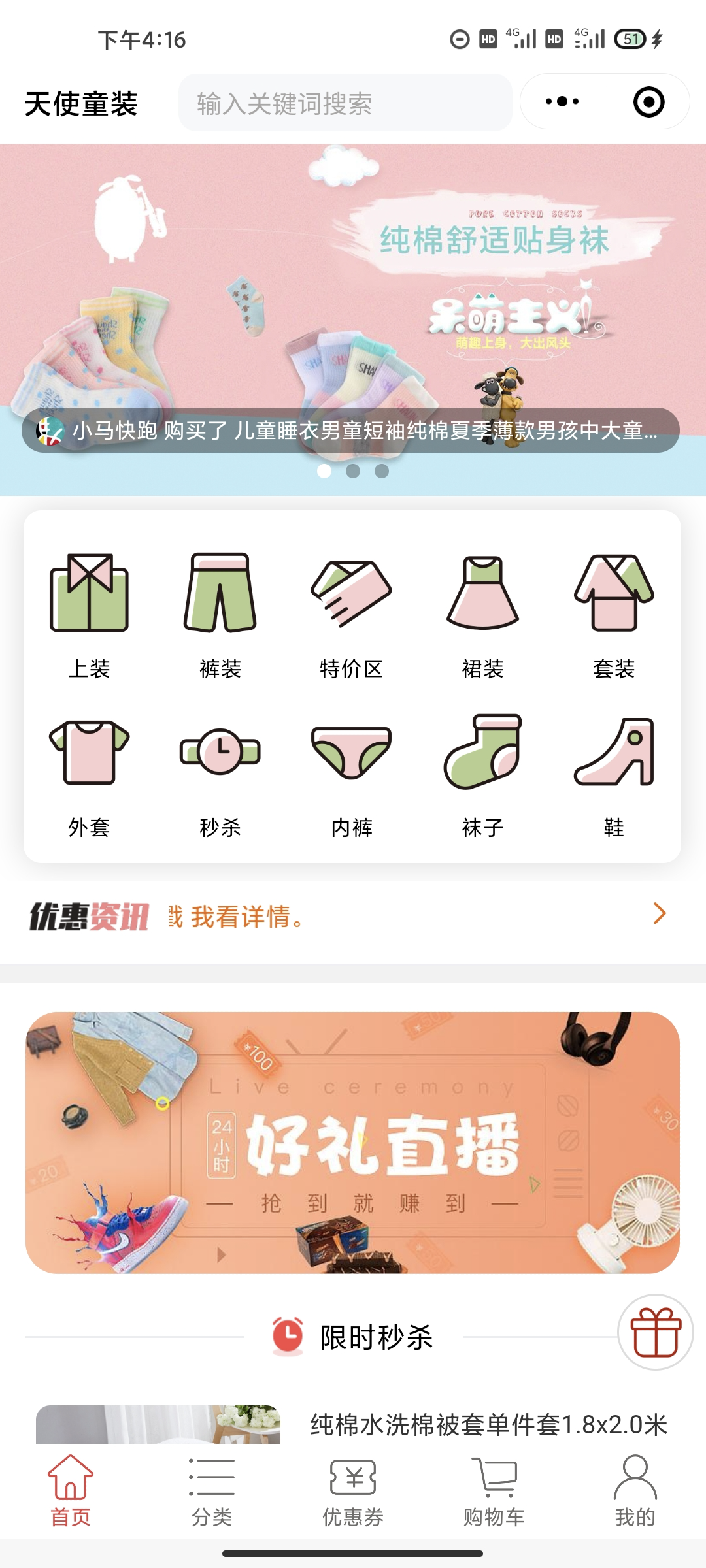The height and width of the screenshot is (1568, 706).
Task: Open the 内裤 underwear category
Action: [351, 776]
